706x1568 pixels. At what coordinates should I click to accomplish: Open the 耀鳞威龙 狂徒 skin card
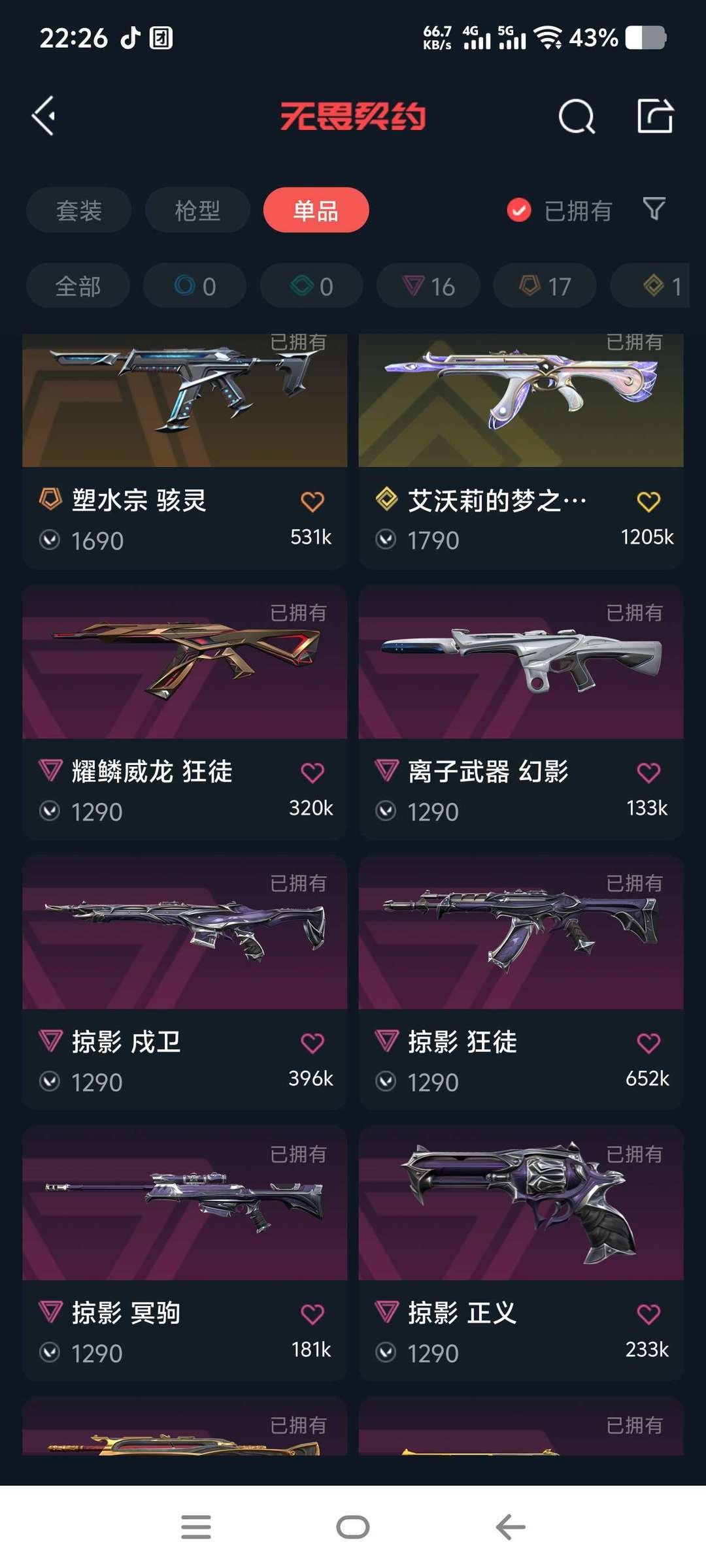(184, 712)
